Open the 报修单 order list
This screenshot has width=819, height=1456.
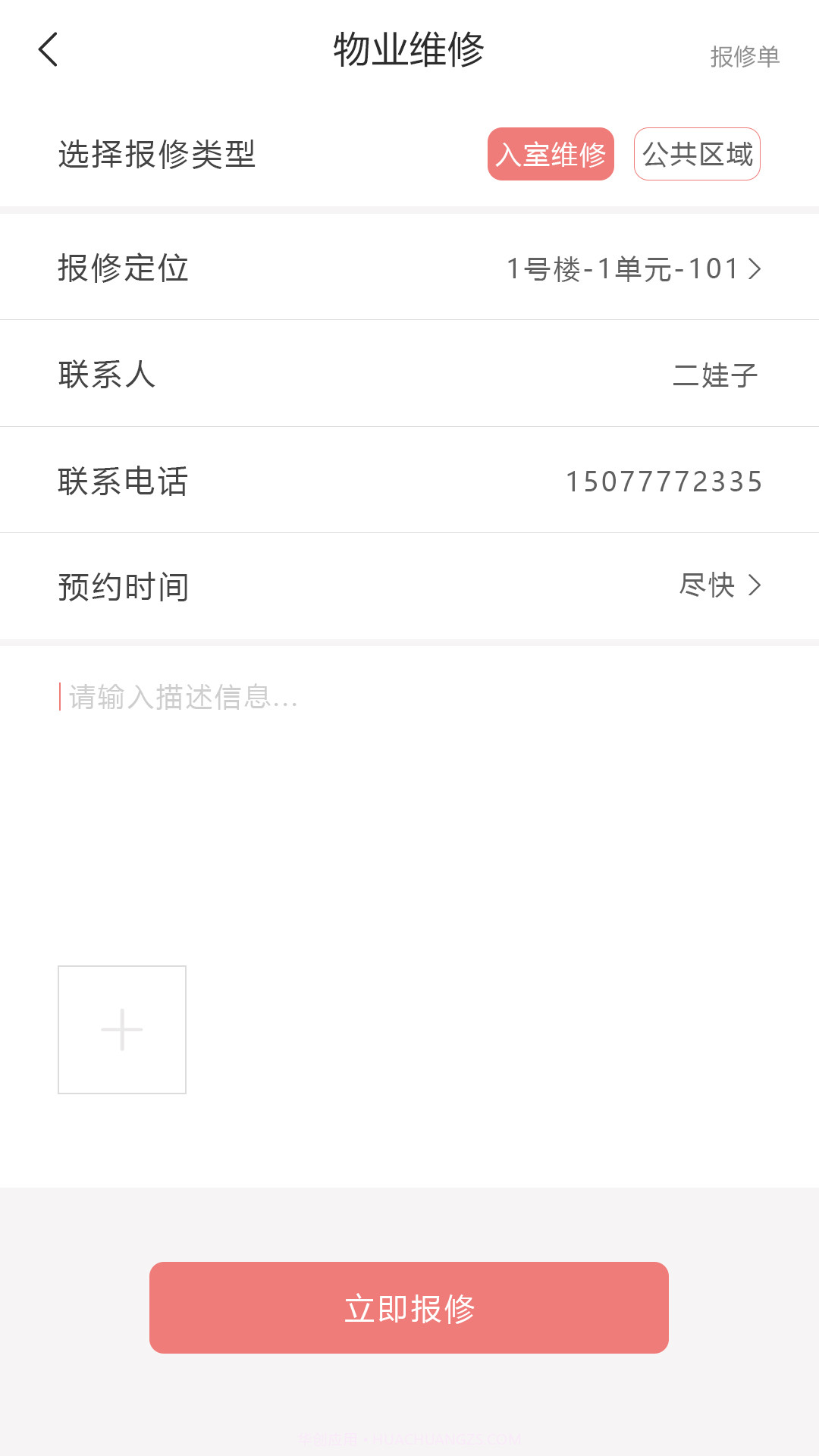coord(745,55)
